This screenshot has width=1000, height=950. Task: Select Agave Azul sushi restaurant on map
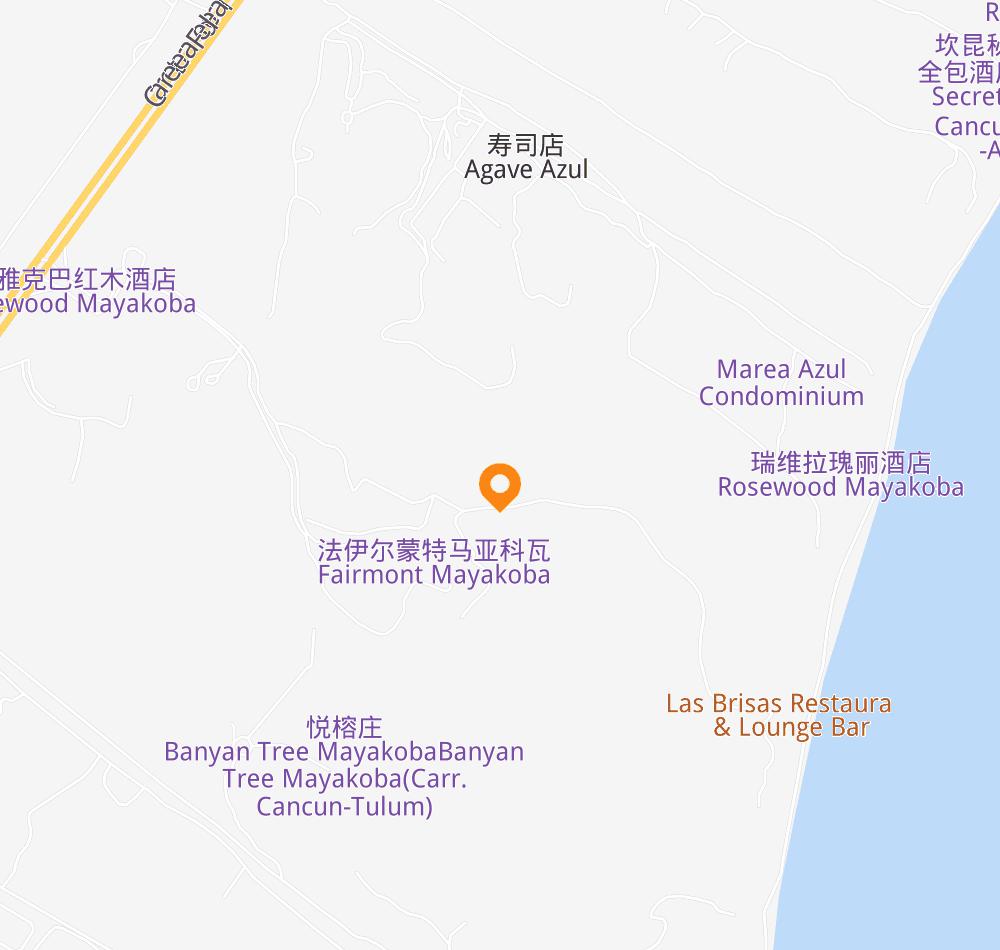(526, 158)
